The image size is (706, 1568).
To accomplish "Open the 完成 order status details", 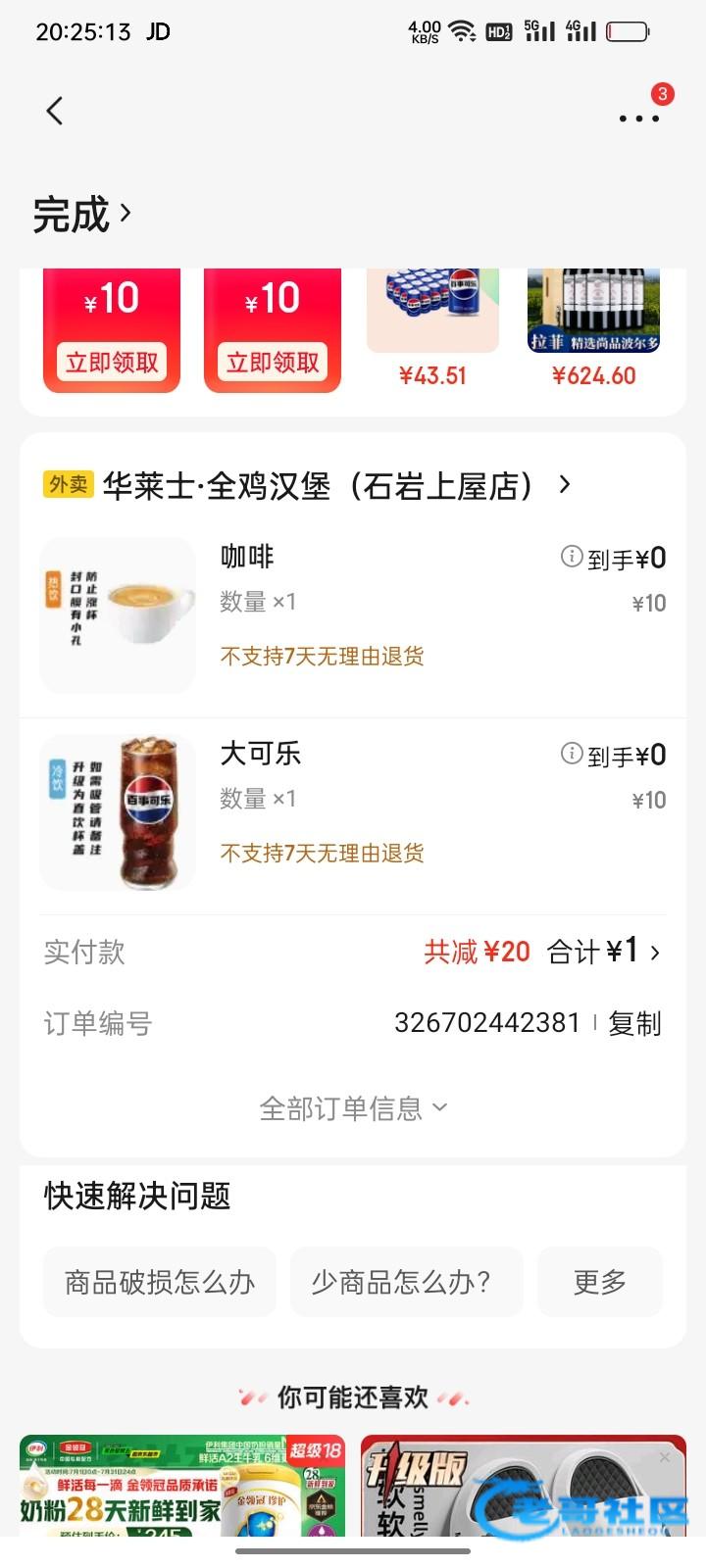I will pyautogui.click(x=82, y=214).
